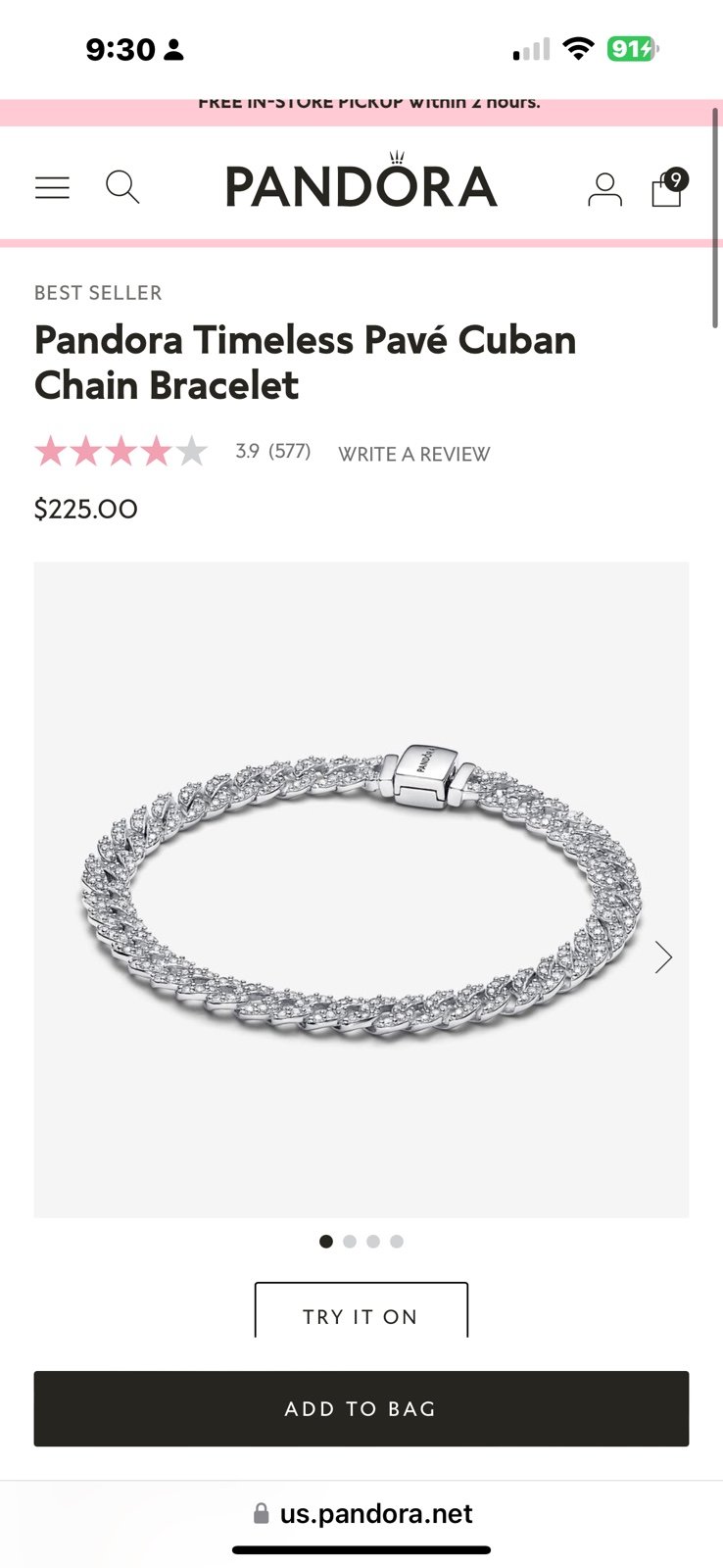Show next product image with arrow
The height and width of the screenshot is (1568, 723).
click(663, 956)
